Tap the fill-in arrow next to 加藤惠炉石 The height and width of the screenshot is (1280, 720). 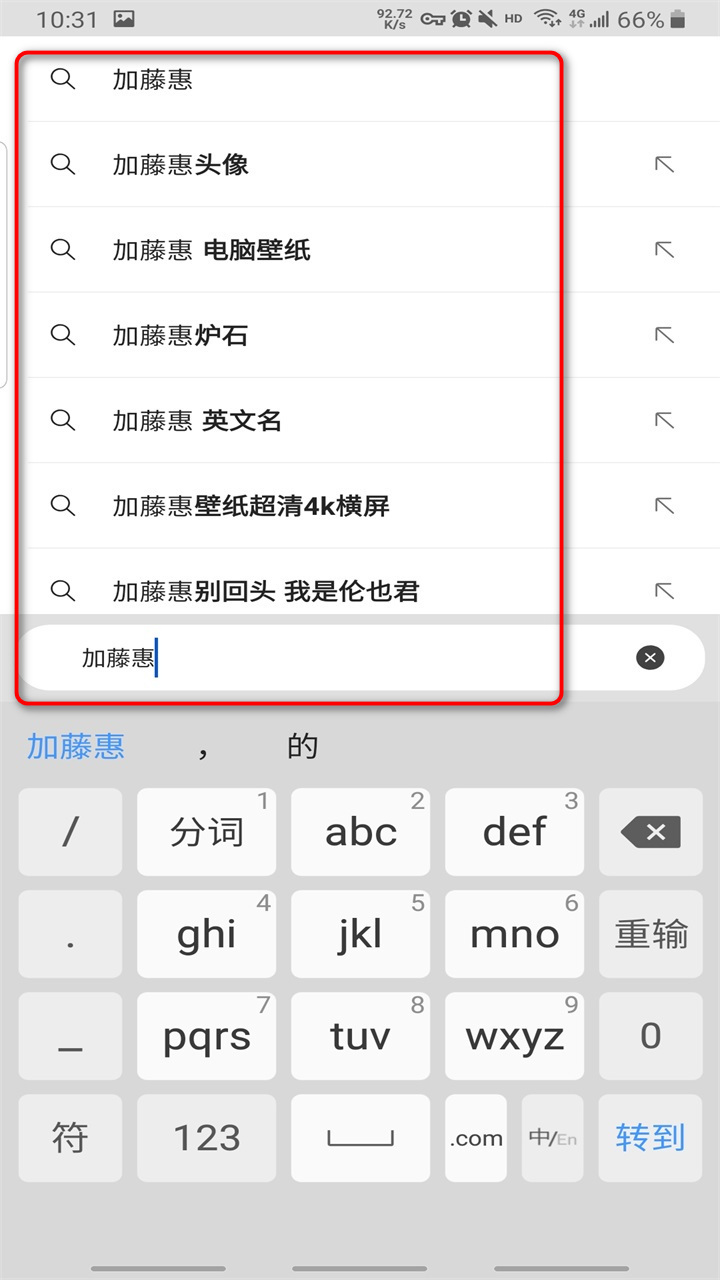pos(664,335)
